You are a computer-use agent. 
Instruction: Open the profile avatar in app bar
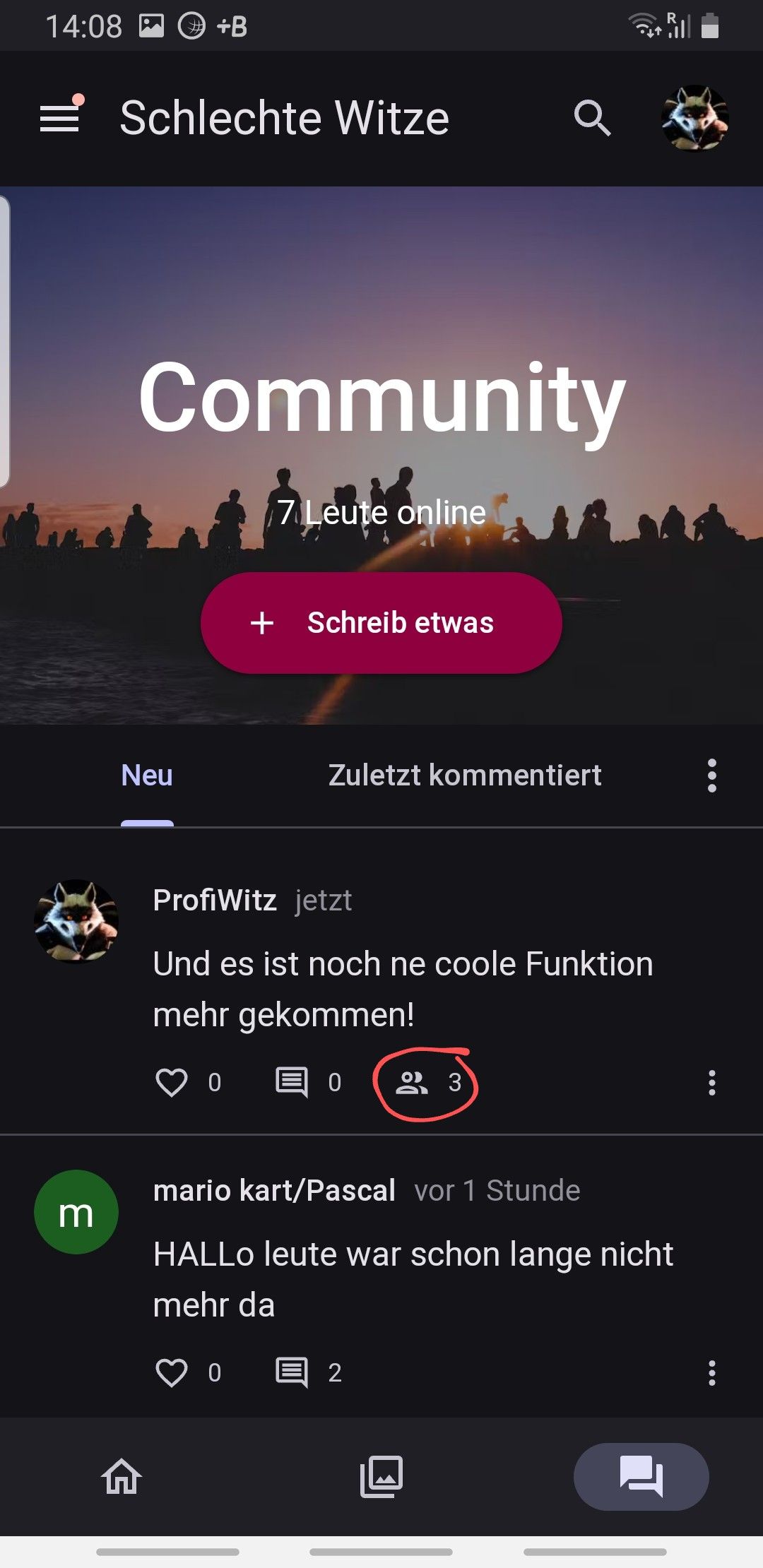pos(694,117)
